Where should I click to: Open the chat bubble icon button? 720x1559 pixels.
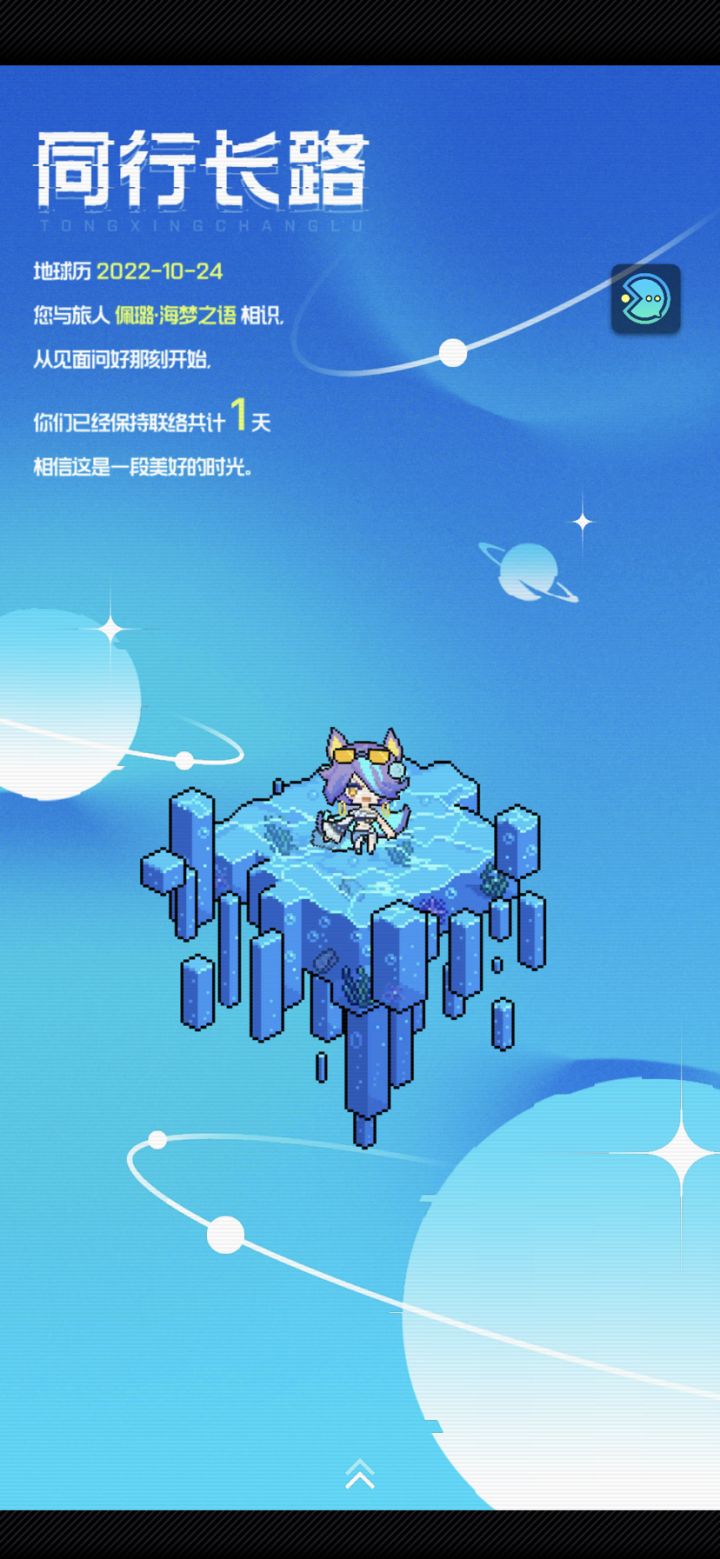[x=646, y=298]
